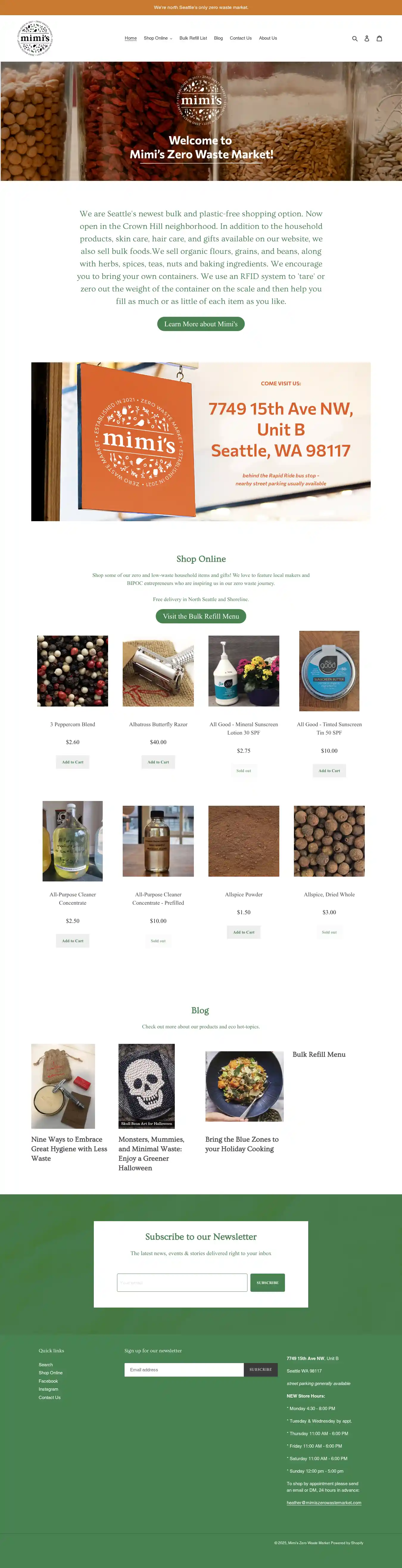Focus the footer Email address field
Viewport: 402px width, 1568px height.
pyautogui.click(x=184, y=1370)
